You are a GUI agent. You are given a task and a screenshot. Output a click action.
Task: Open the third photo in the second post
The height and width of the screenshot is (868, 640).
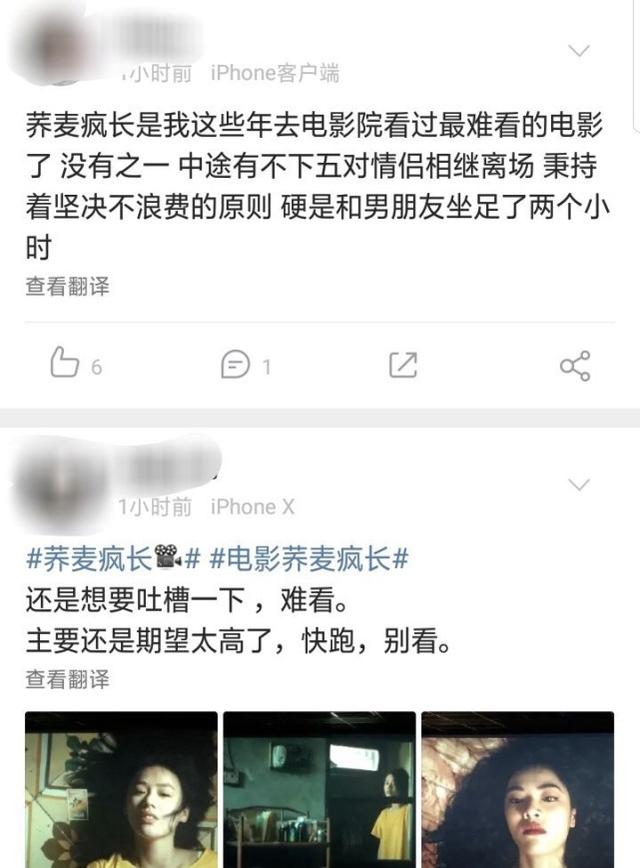point(517,788)
